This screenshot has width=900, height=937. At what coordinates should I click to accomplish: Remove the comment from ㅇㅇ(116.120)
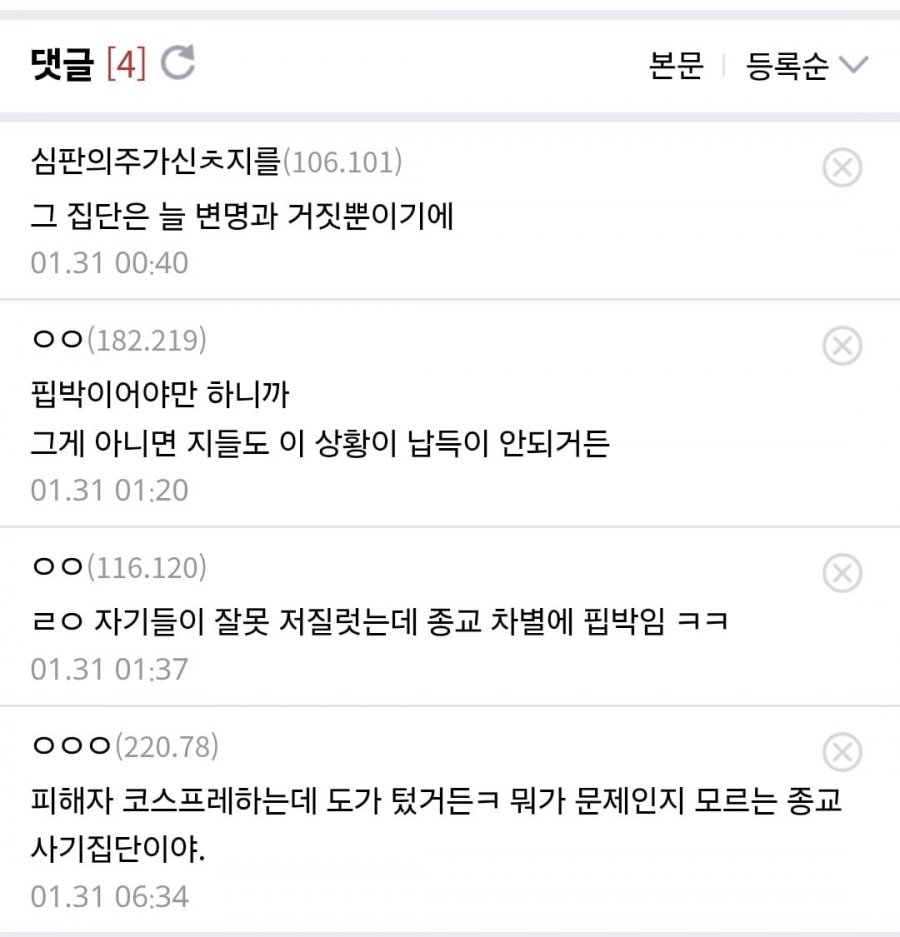click(x=842, y=574)
